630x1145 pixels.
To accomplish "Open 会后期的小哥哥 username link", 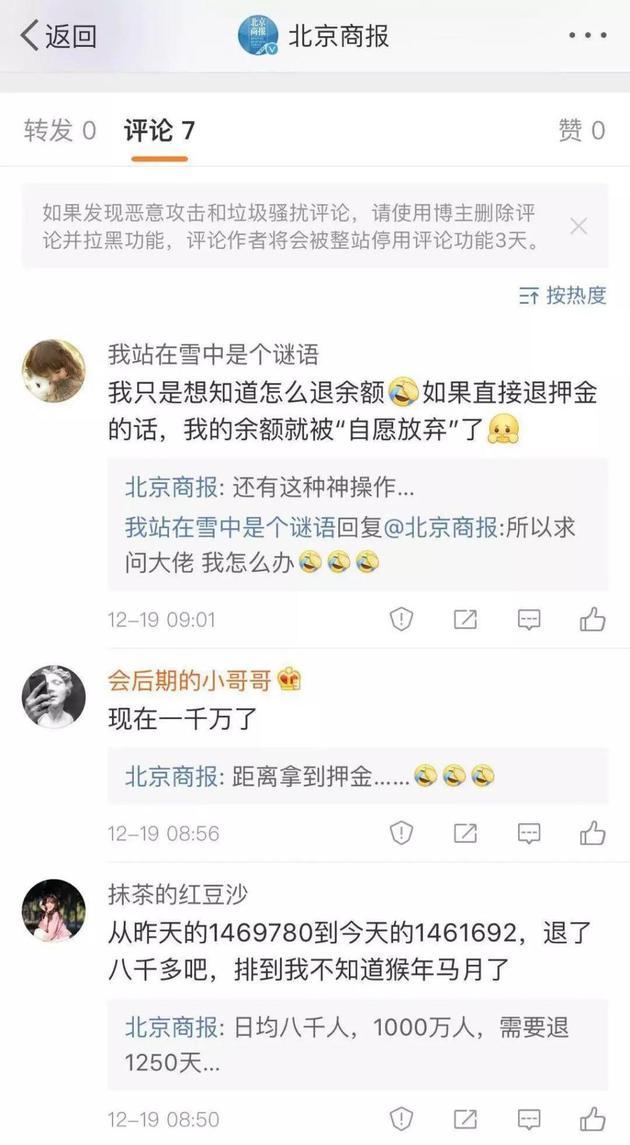I will pyautogui.click(x=190, y=680).
